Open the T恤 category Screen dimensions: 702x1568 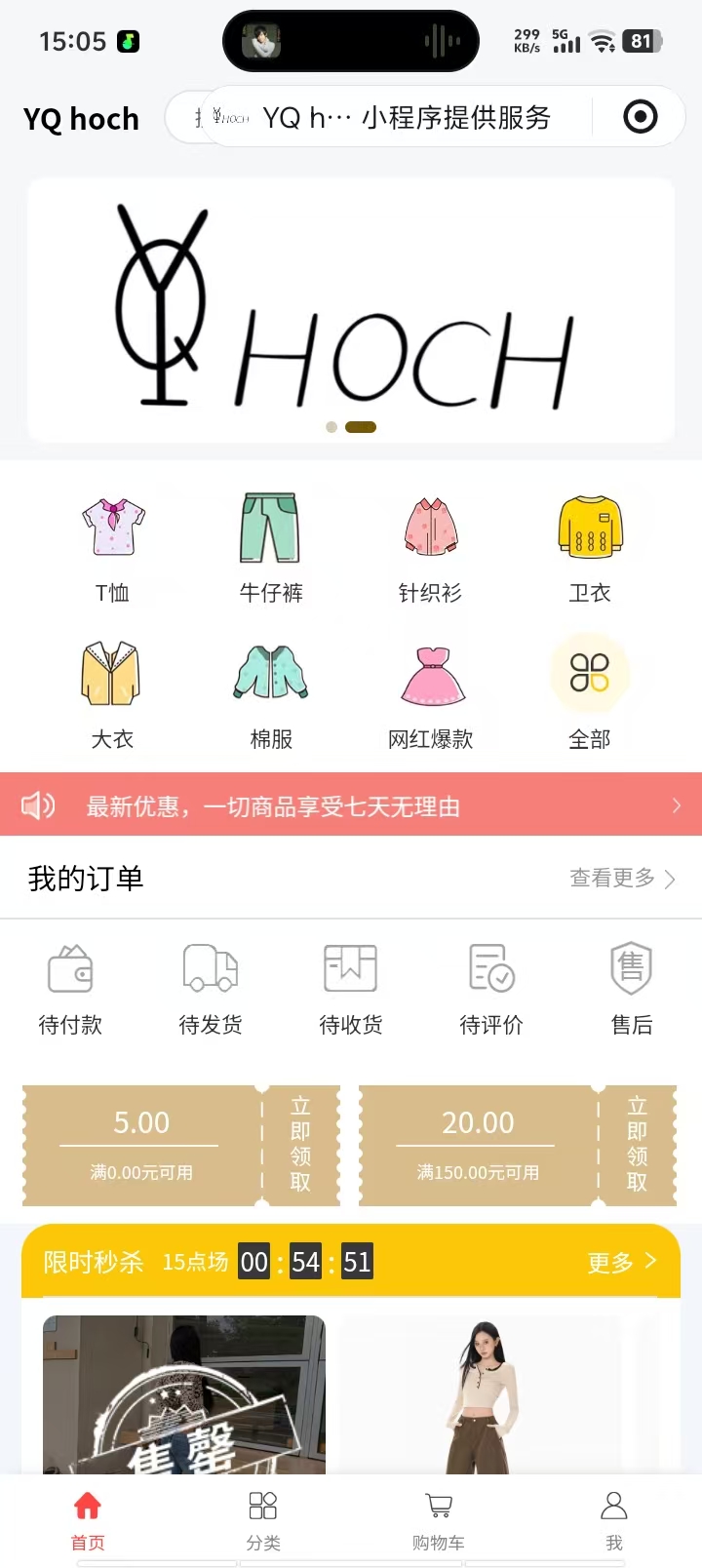[x=112, y=547]
